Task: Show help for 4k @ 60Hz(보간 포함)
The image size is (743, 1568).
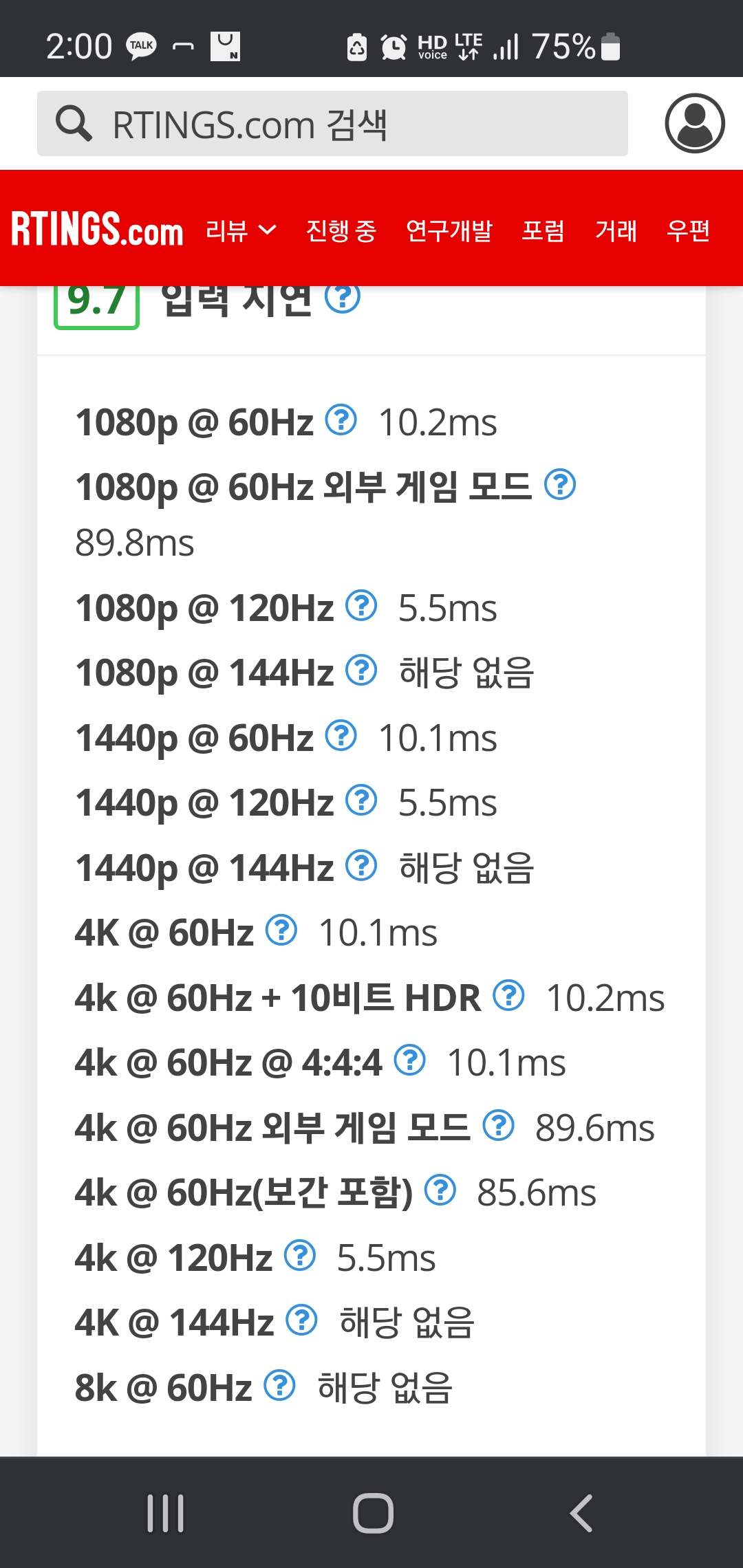Action: point(440,1190)
